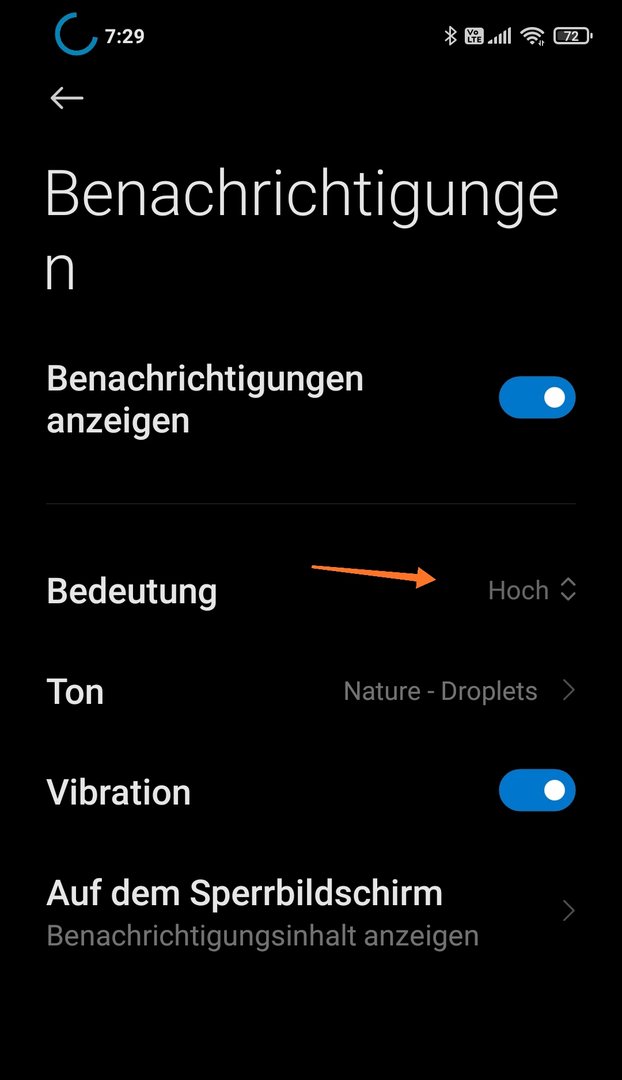The height and width of the screenshot is (1080, 622).
Task: Open Auf dem Sperrbildschirm options
Action: [x=311, y=911]
